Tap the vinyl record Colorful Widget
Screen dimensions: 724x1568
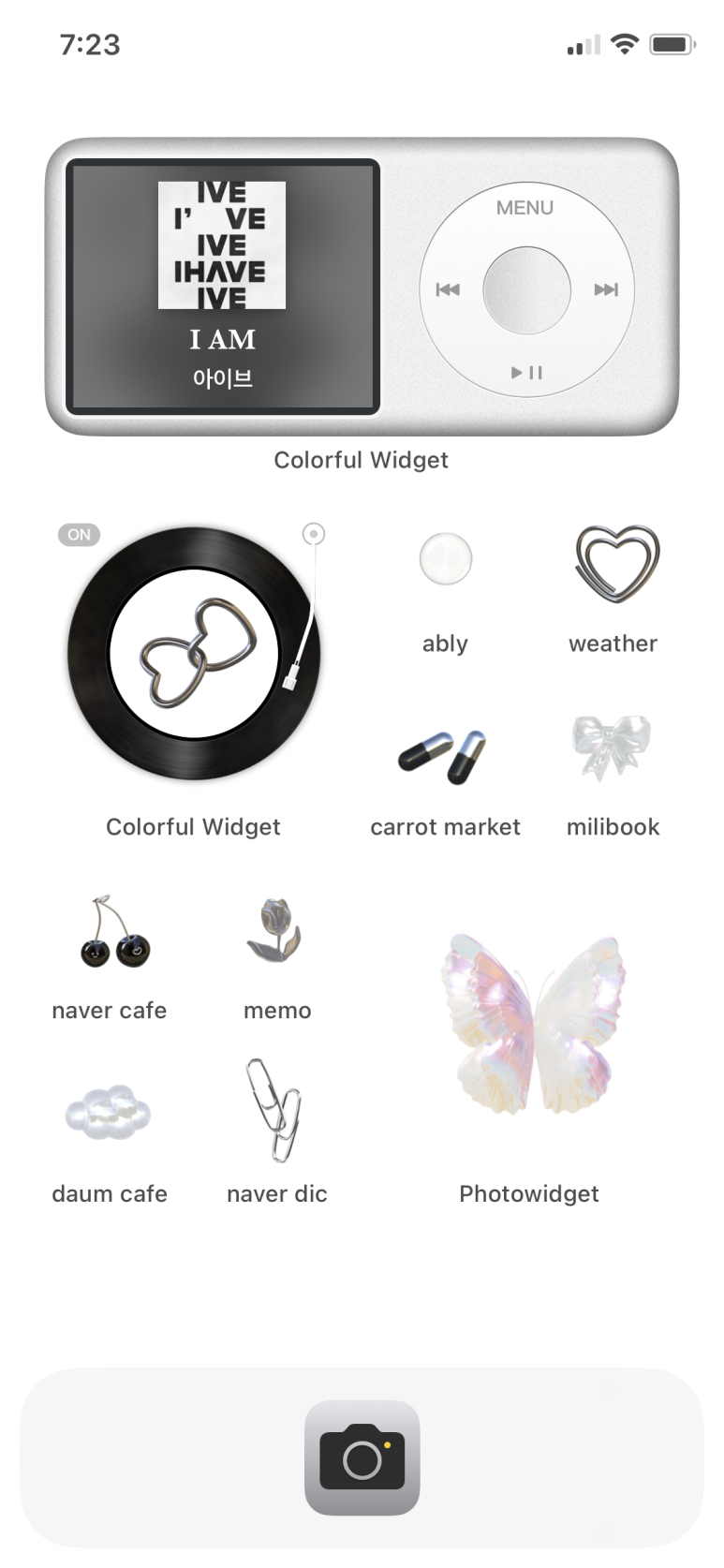194,654
